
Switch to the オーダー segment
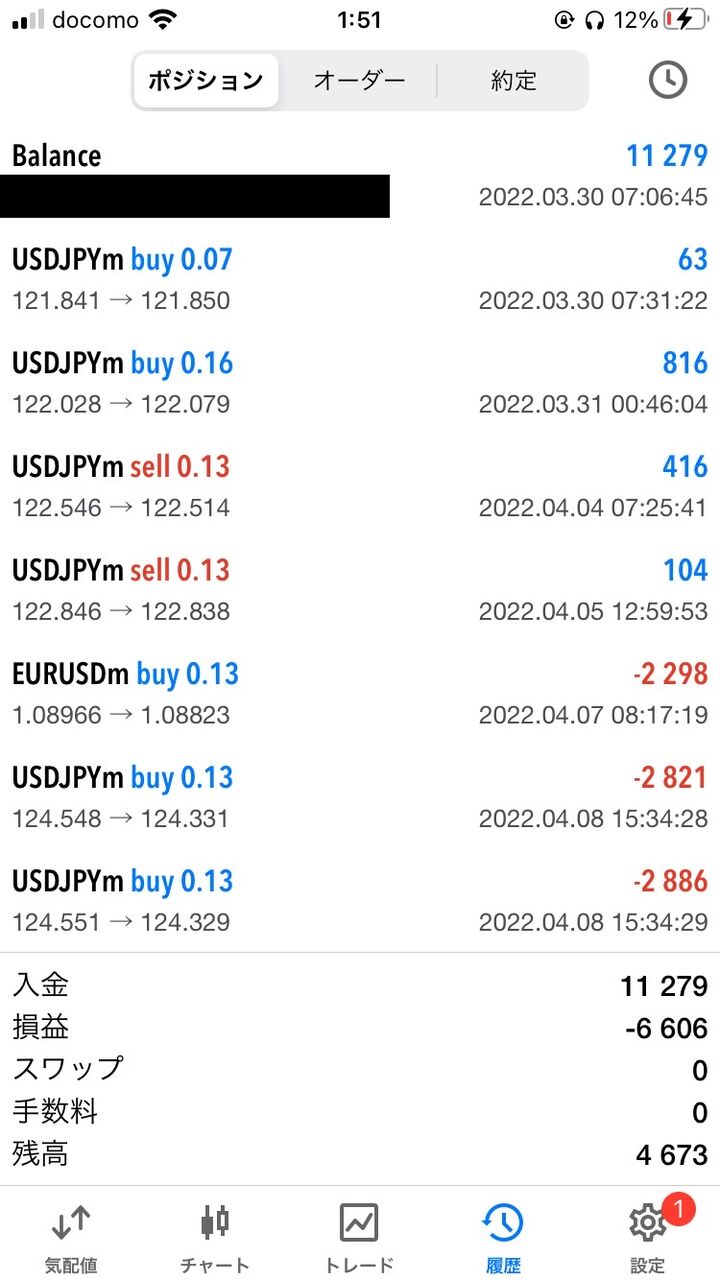[x=359, y=81]
